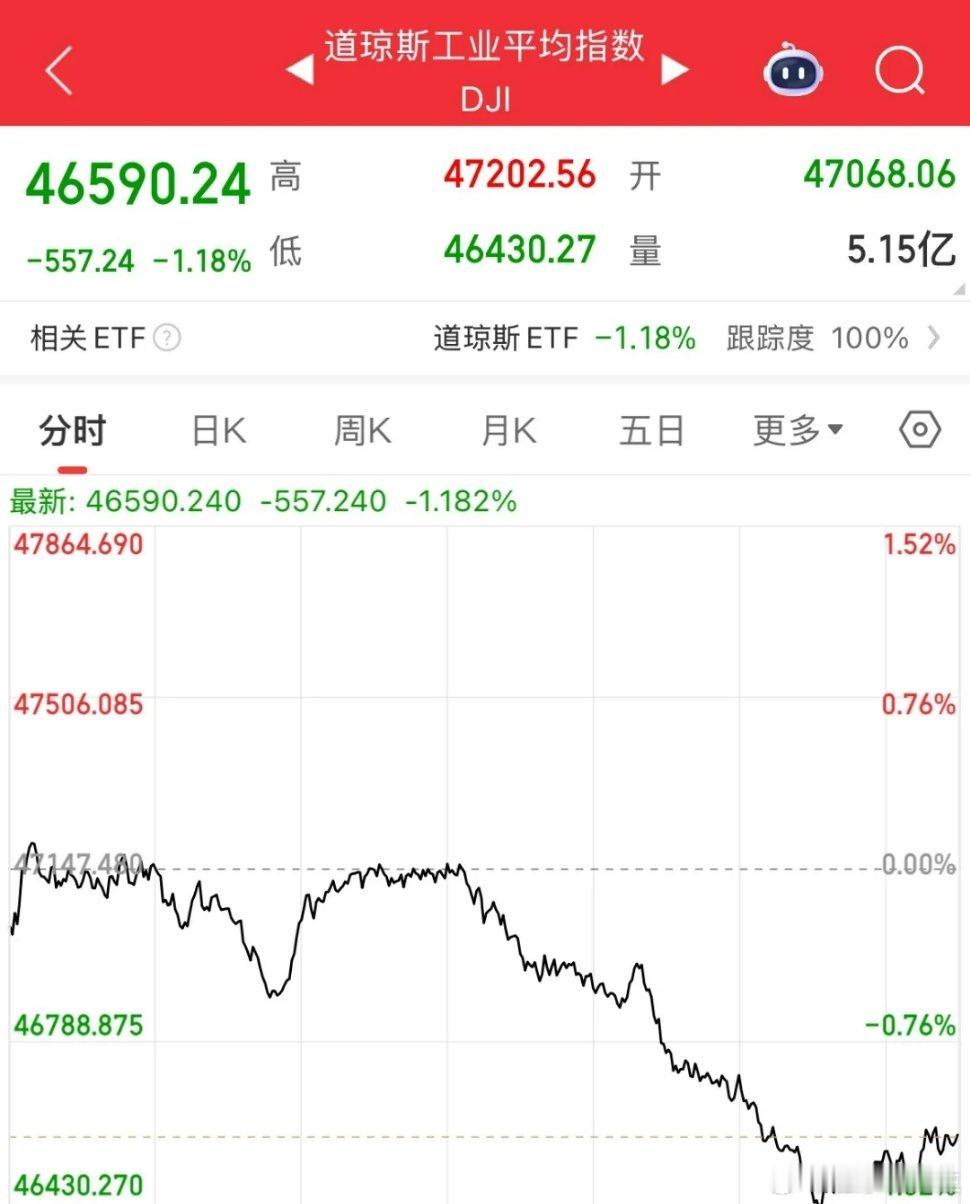
Task: Tap the back arrow in the header
Action: 57,70
